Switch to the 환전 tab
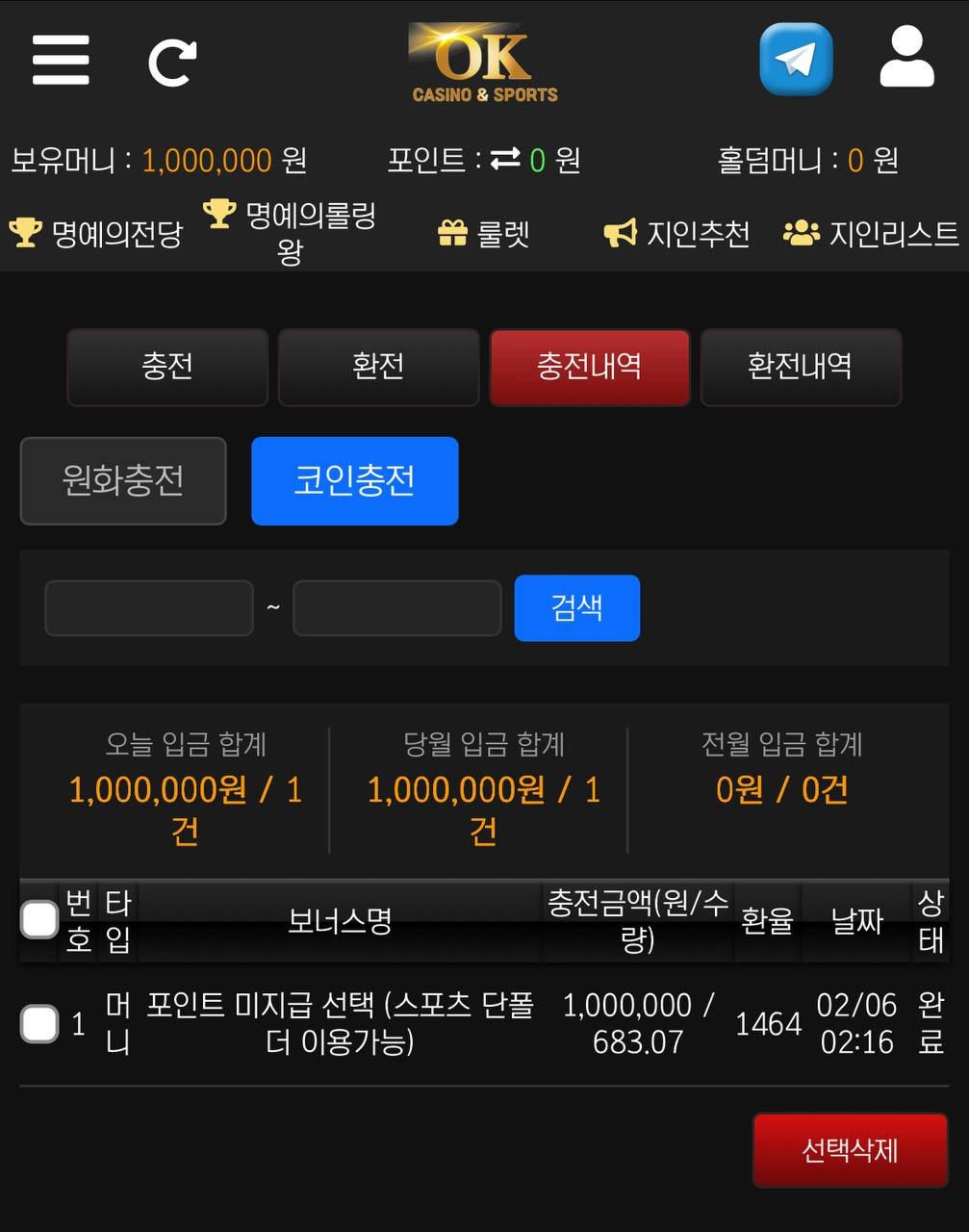Screen dimensions: 969x1232 tap(378, 367)
